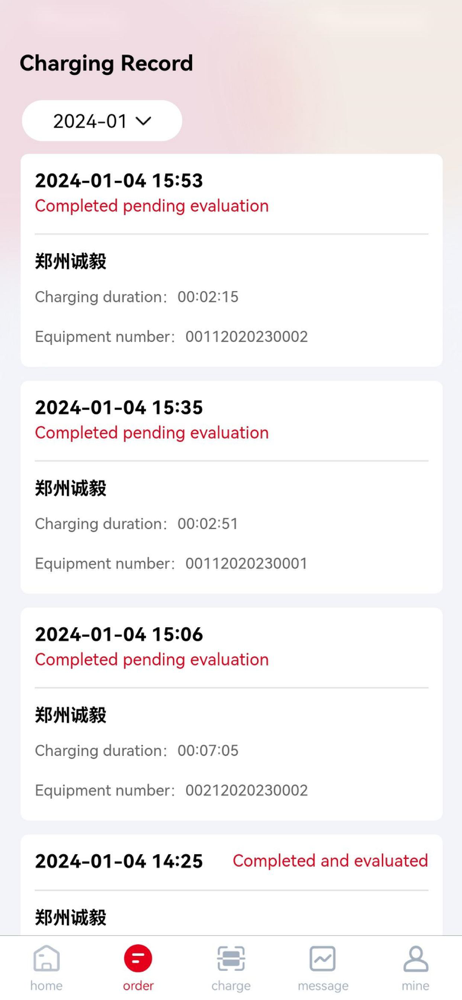Select the order tab
This screenshot has width=462, height=1000.
pyautogui.click(x=138, y=969)
